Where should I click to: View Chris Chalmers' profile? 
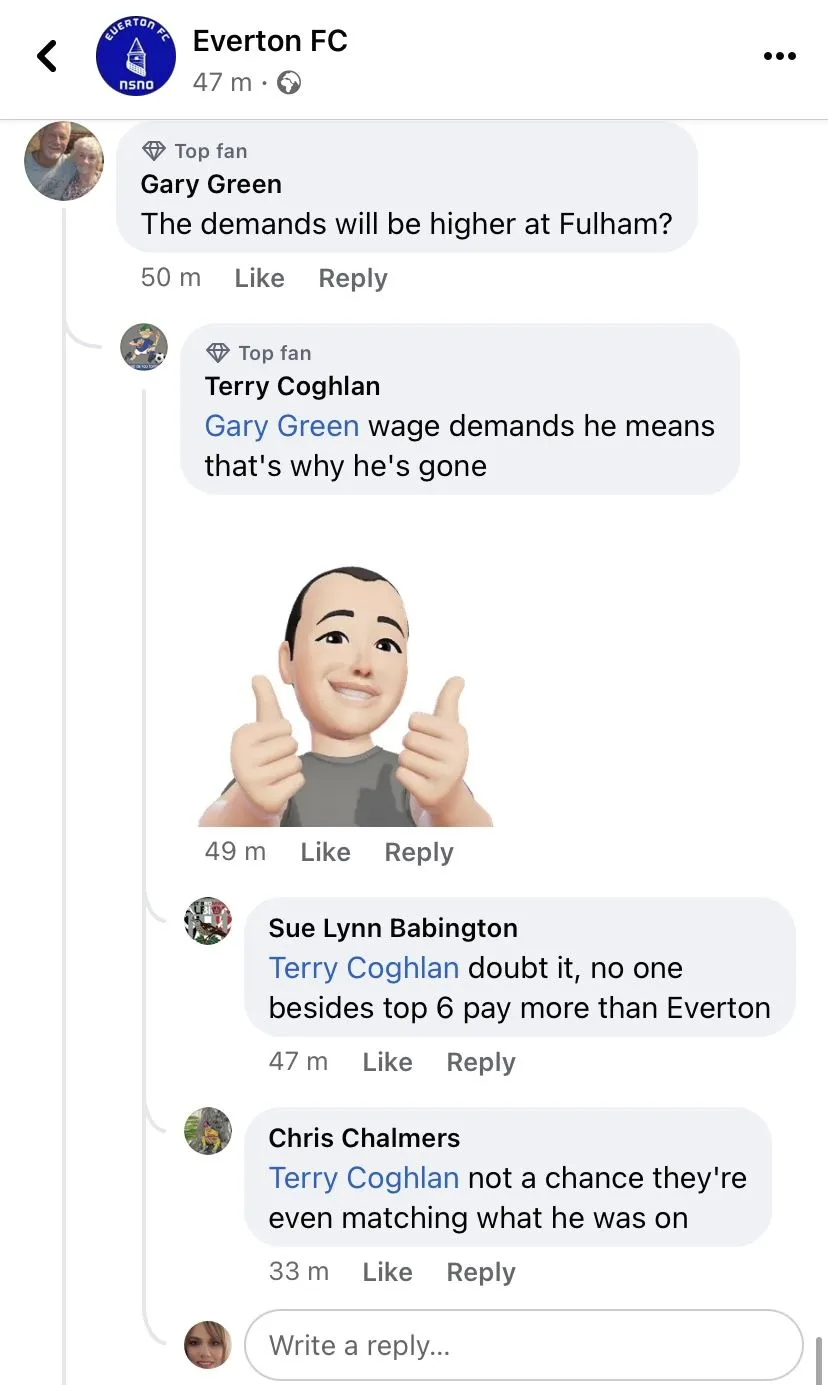coord(364,1138)
